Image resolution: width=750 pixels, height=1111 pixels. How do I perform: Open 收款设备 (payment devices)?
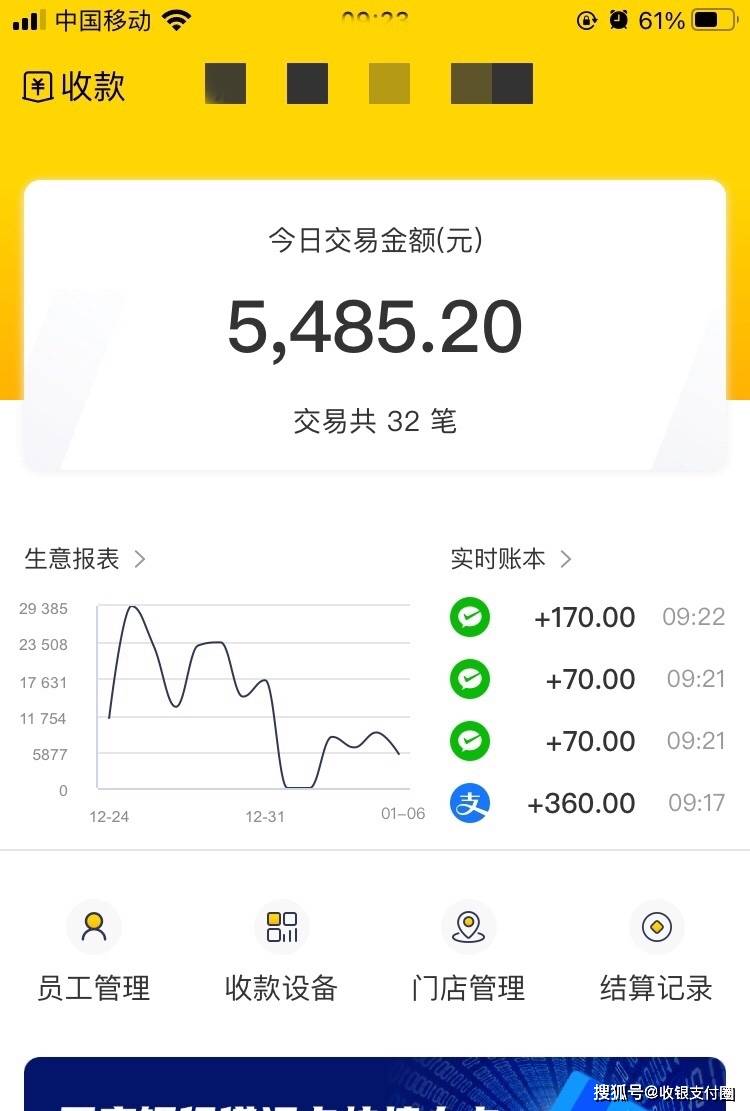coord(280,950)
